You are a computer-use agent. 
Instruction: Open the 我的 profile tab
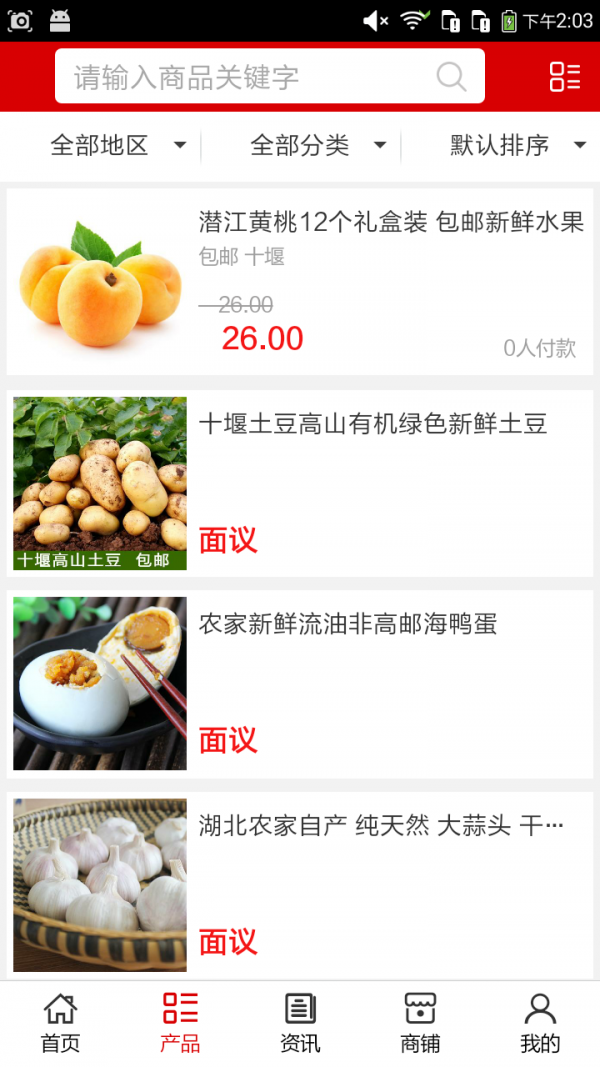pos(540,1023)
